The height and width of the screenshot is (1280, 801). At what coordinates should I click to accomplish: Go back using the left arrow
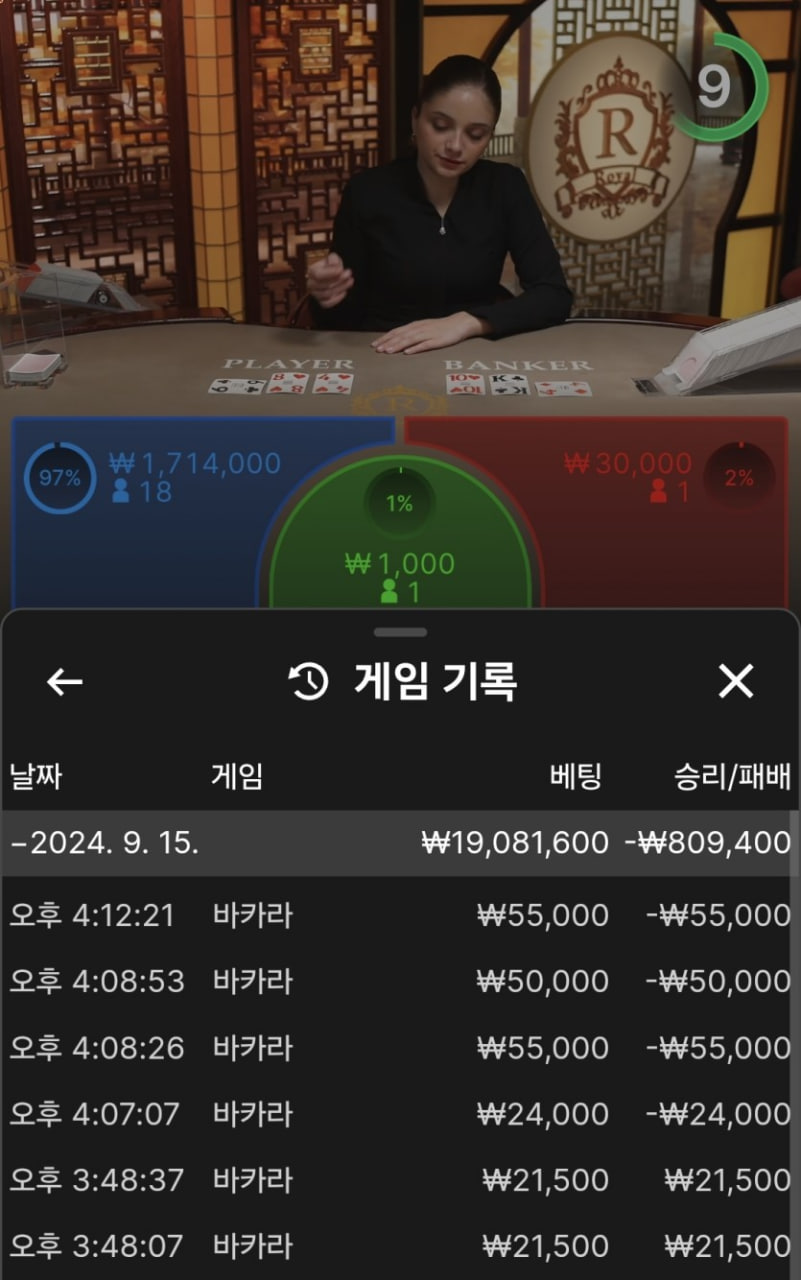click(x=65, y=682)
